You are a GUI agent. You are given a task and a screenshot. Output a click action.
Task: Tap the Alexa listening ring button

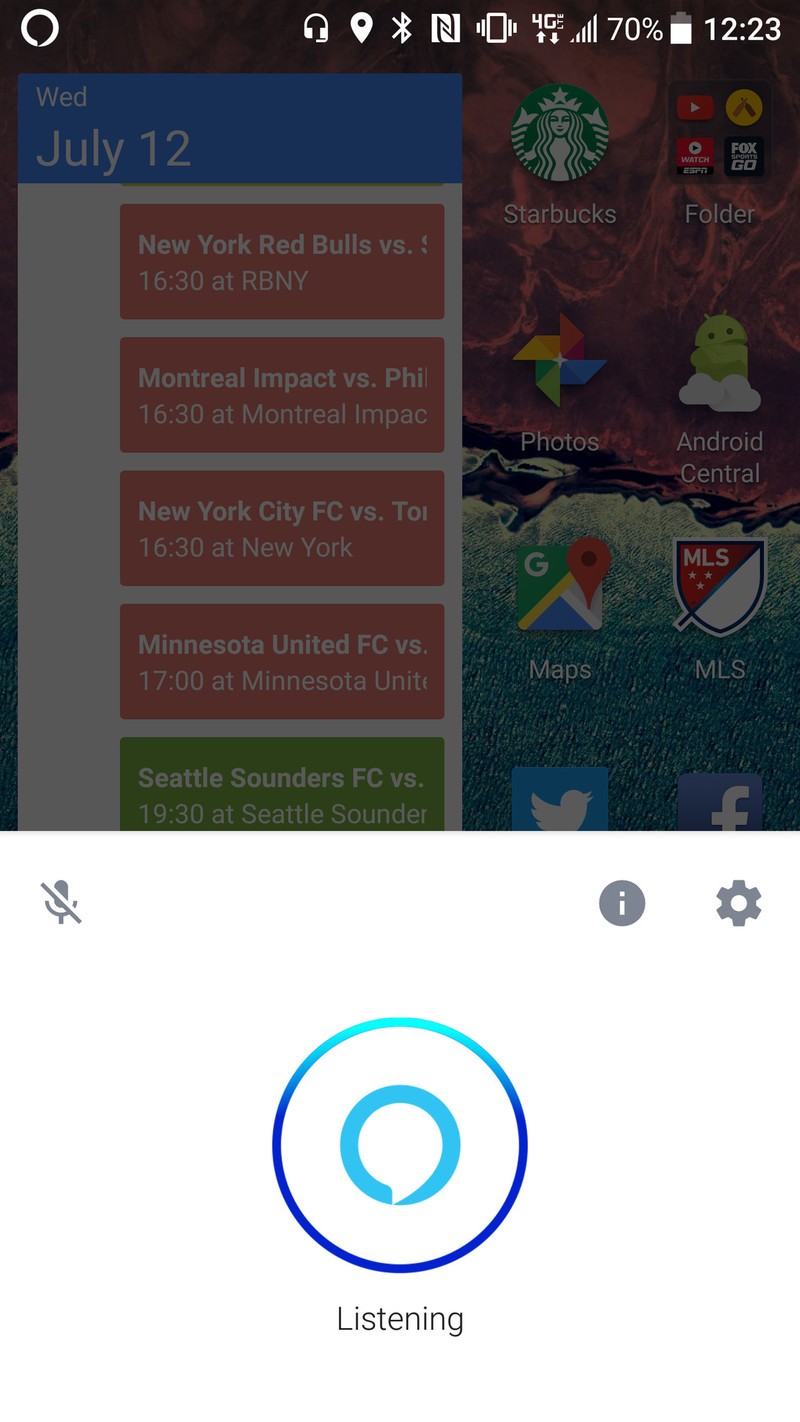(400, 1145)
